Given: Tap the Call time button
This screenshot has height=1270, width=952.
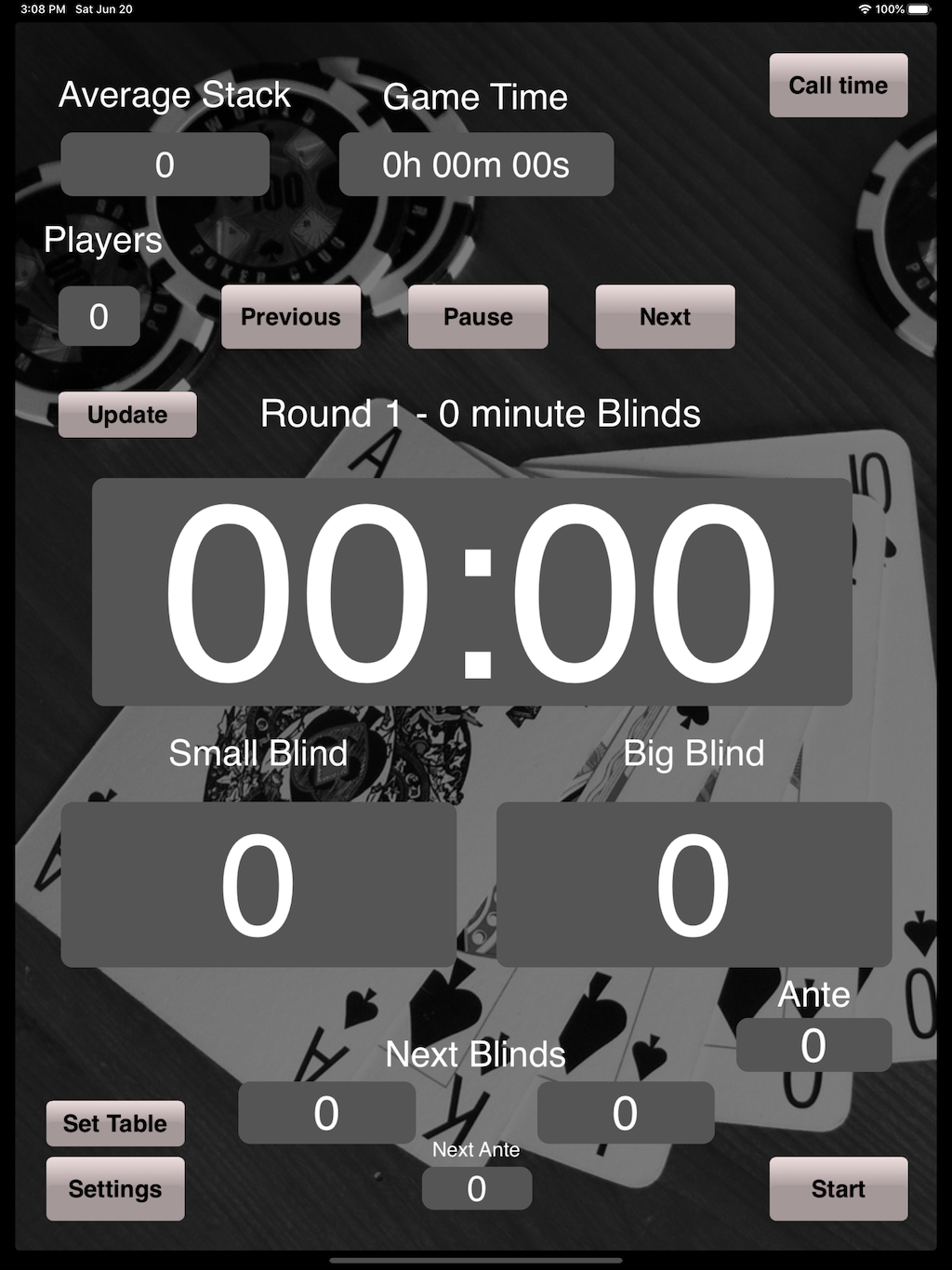Looking at the screenshot, I should point(838,86).
